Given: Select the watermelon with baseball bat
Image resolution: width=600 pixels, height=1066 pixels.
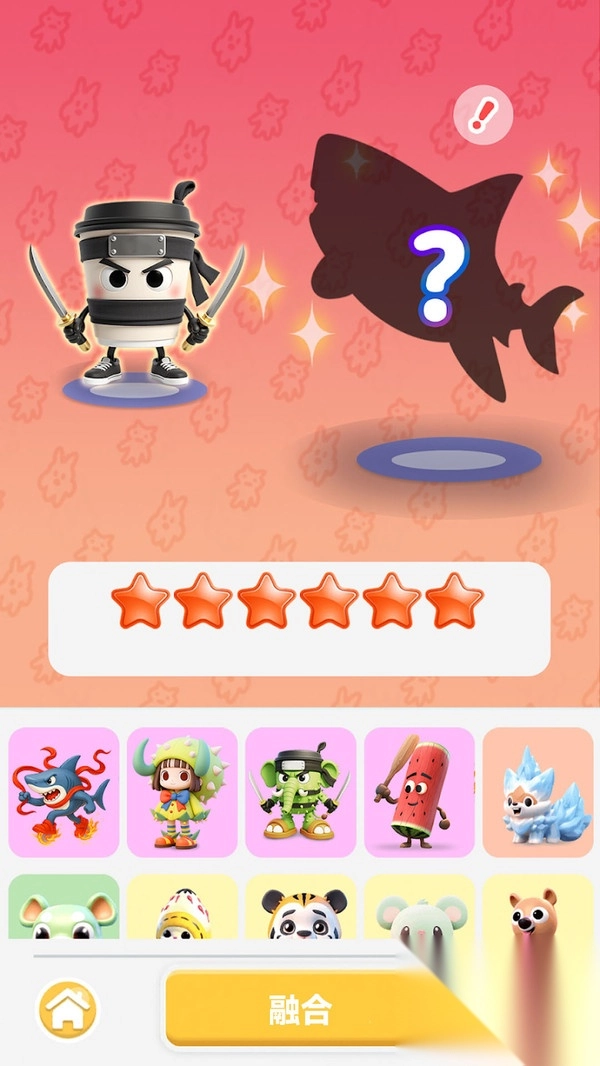Looking at the screenshot, I should pyautogui.click(x=419, y=792).
